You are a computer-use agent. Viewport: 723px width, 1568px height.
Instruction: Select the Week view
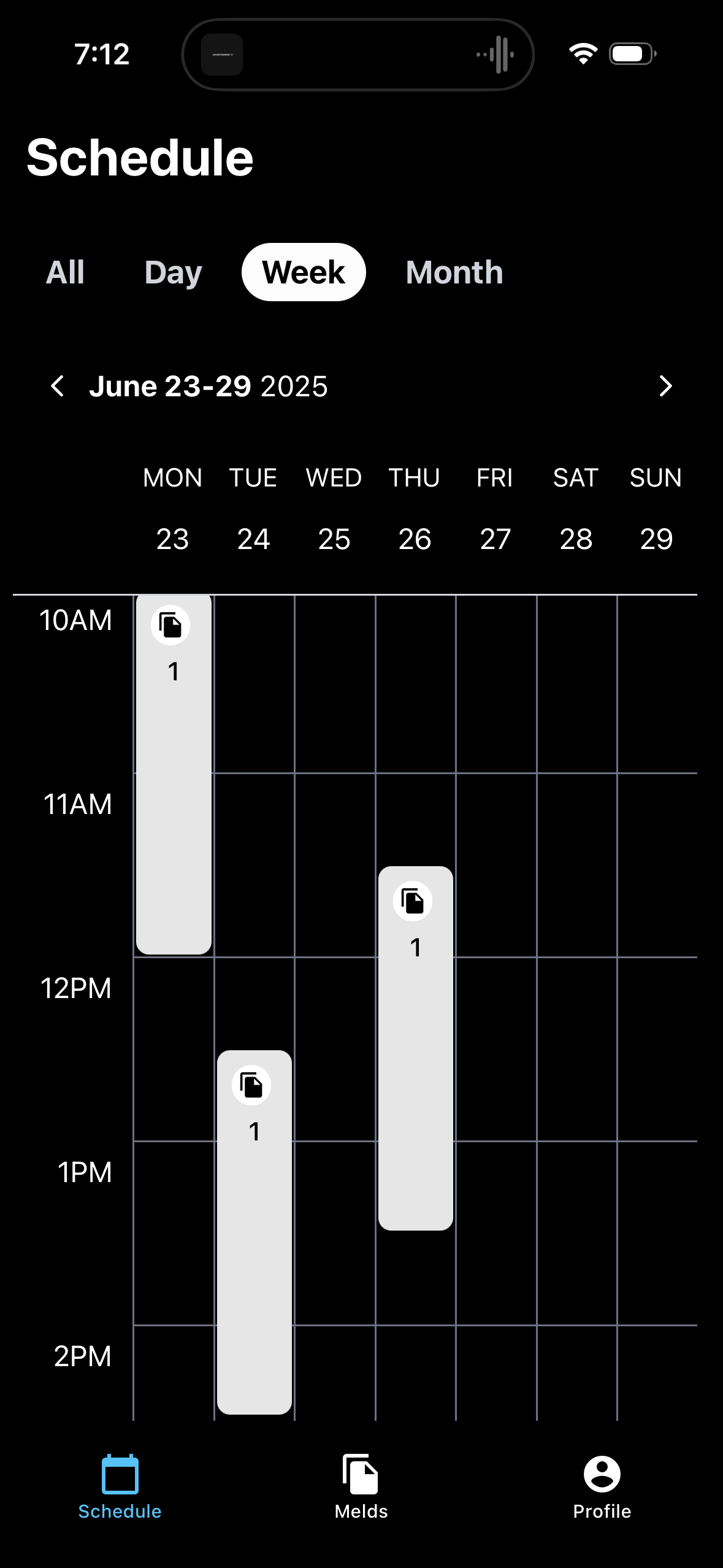(304, 272)
